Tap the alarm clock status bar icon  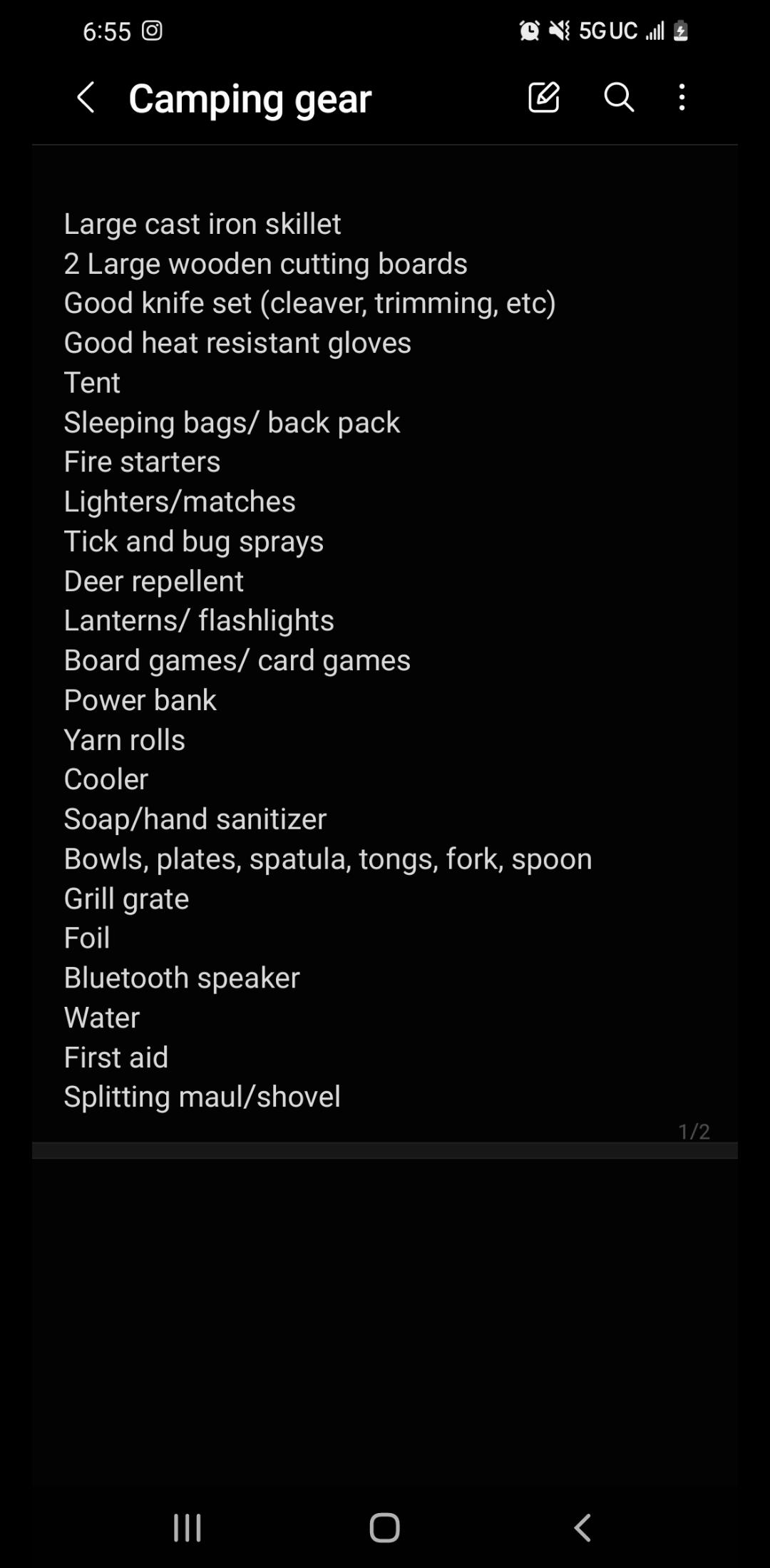click(528, 30)
